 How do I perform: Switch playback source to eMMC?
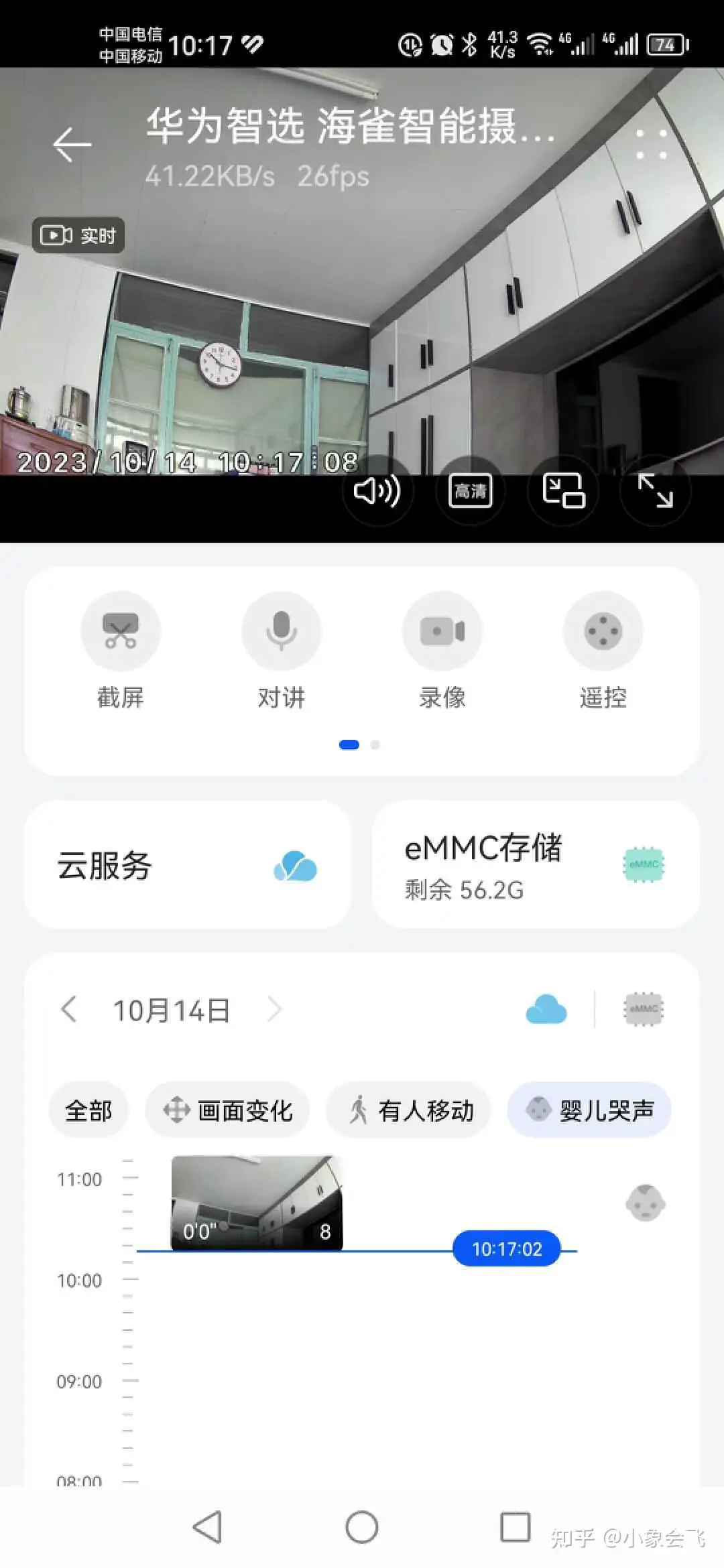coord(644,1009)
